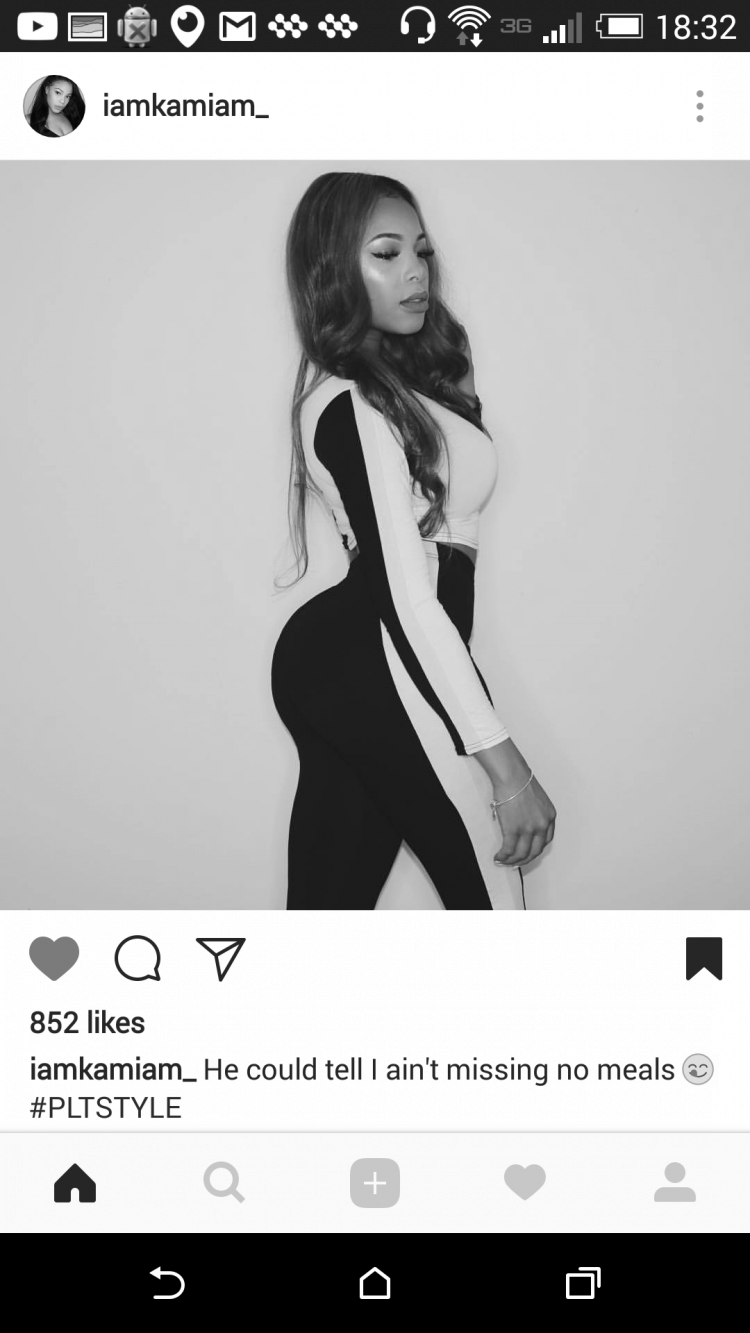Switch to the Search tab
This screenshot has height=1333, width=750.
coord(224,1184)
